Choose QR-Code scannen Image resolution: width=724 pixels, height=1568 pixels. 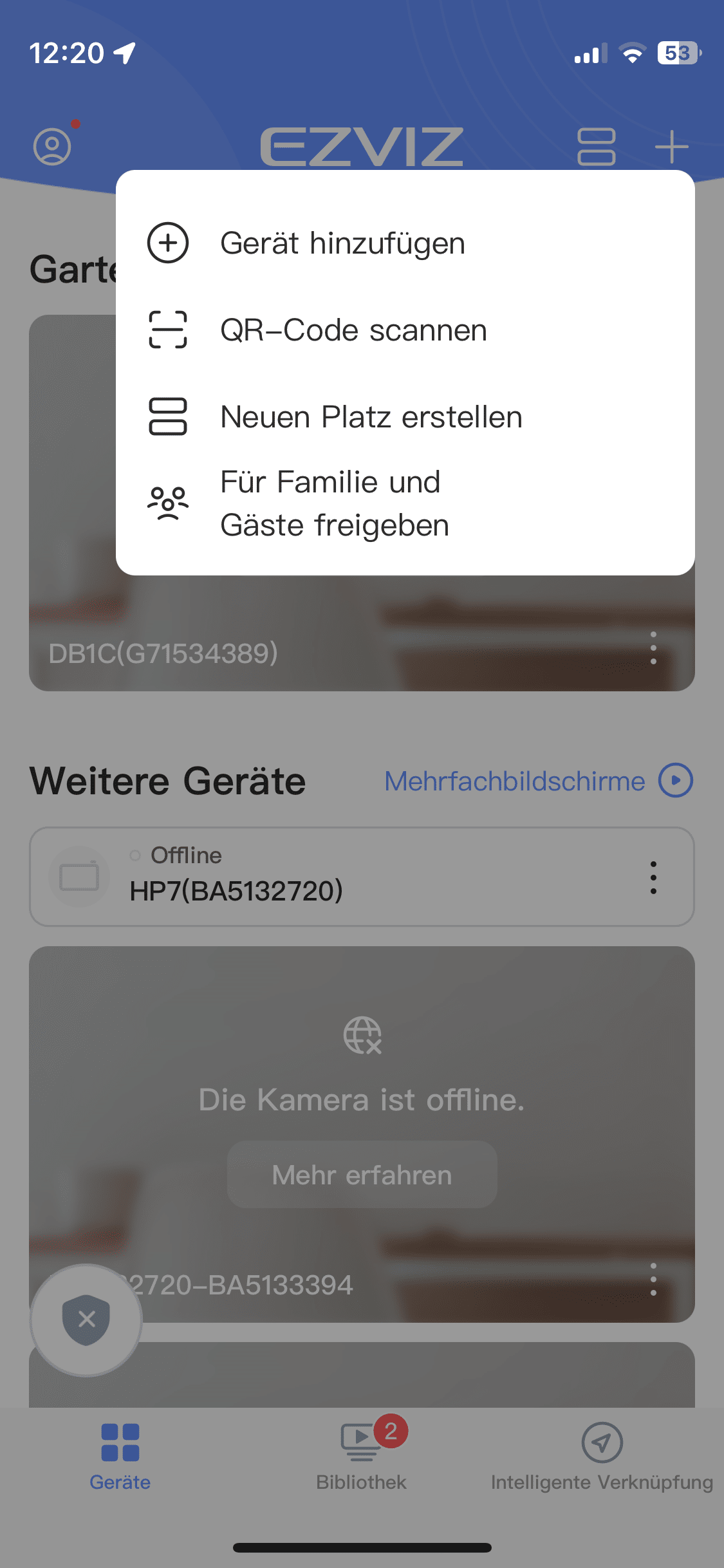pyautogui.click(x=353, y=330)
